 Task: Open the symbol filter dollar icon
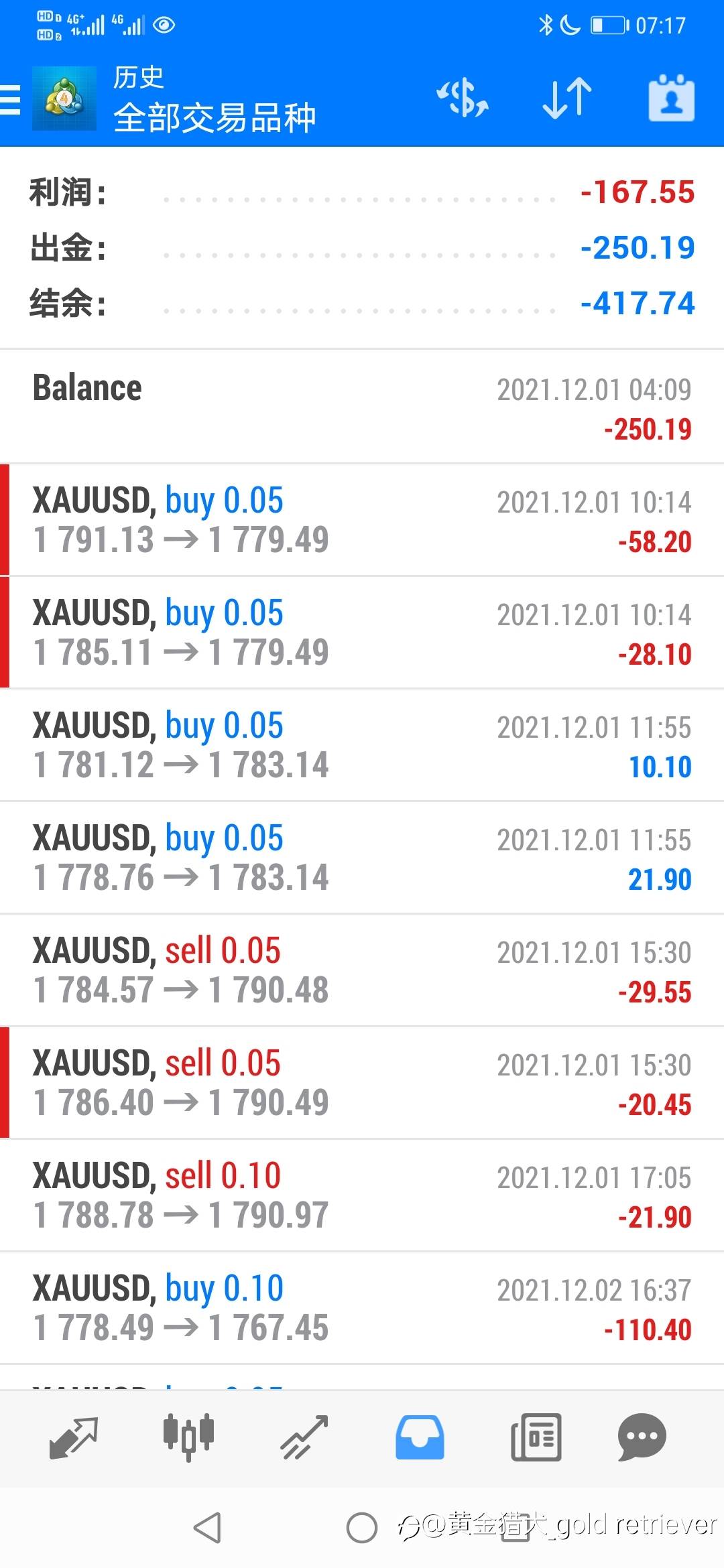(x=463, y=98)
